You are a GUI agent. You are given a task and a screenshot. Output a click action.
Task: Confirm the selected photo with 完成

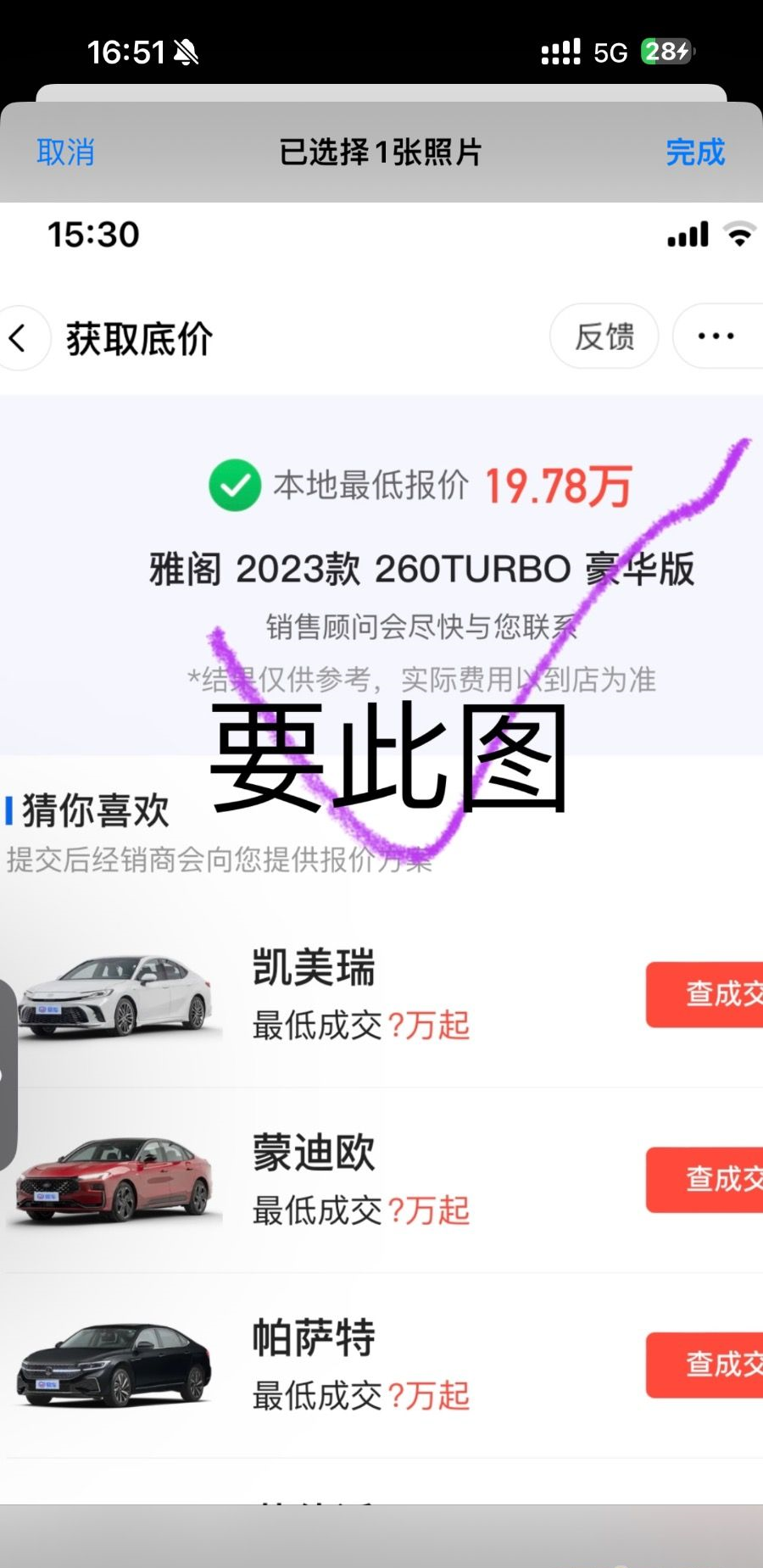(695, 153)
